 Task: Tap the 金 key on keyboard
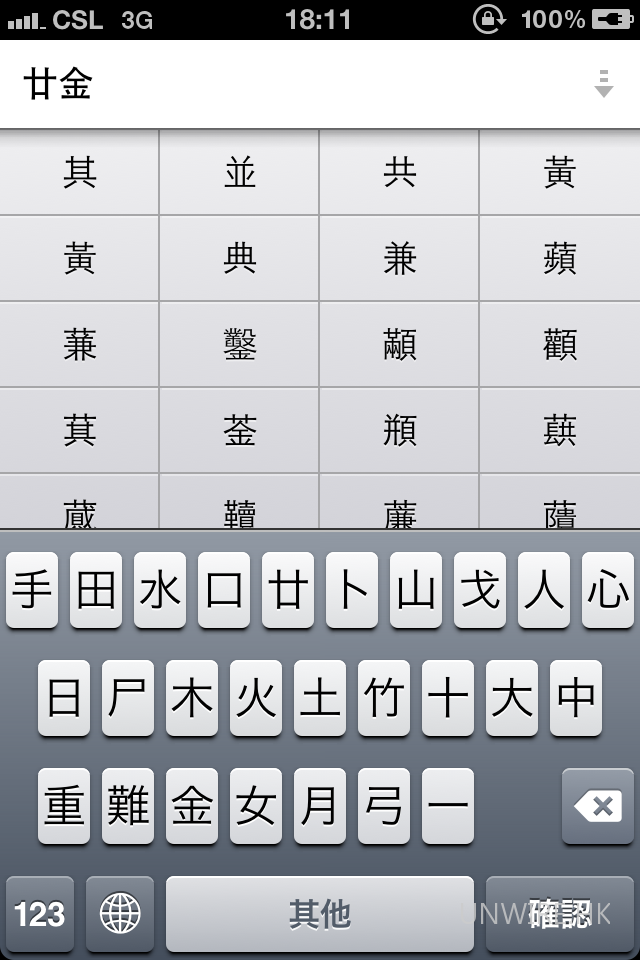(x=192, y=806)
